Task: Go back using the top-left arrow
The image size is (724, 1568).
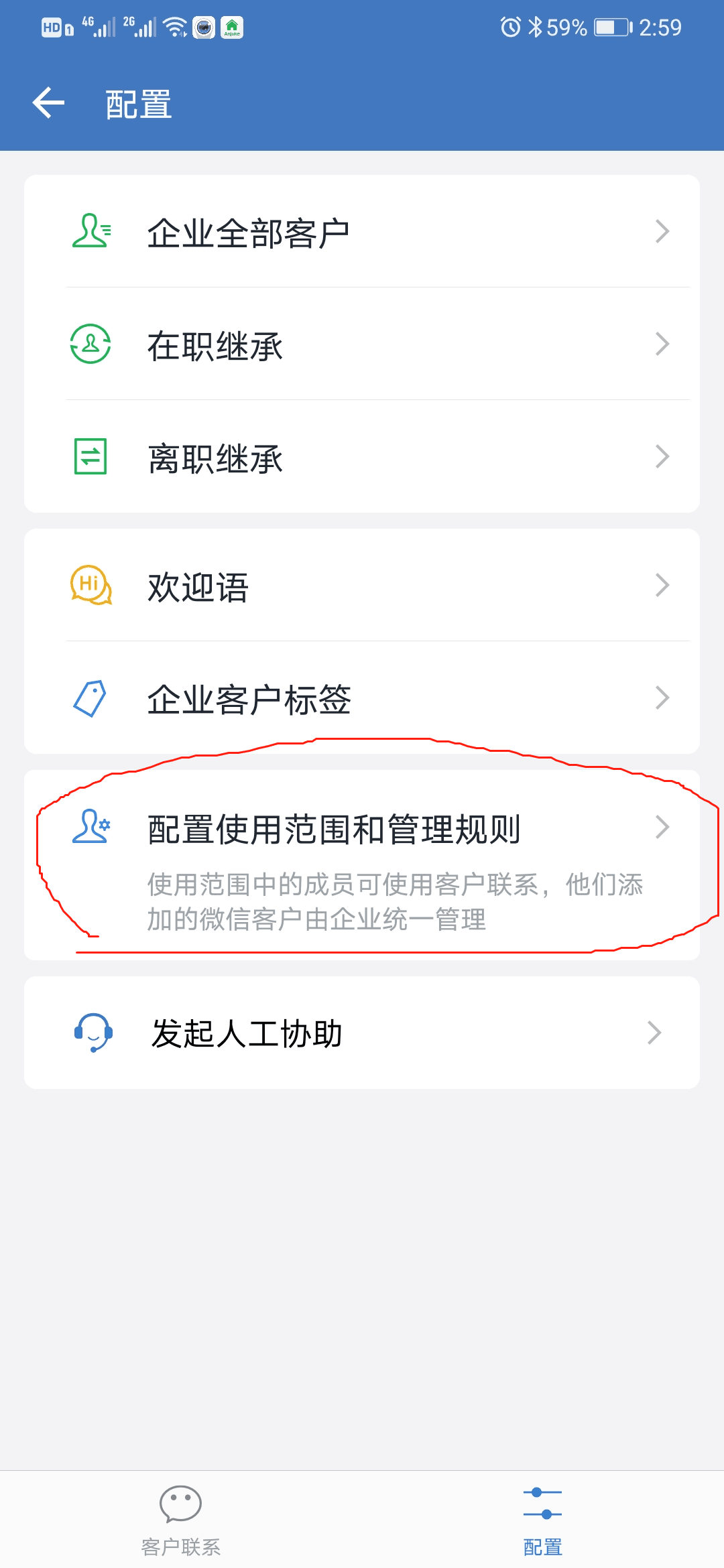Action: click(x=48, y=103)
